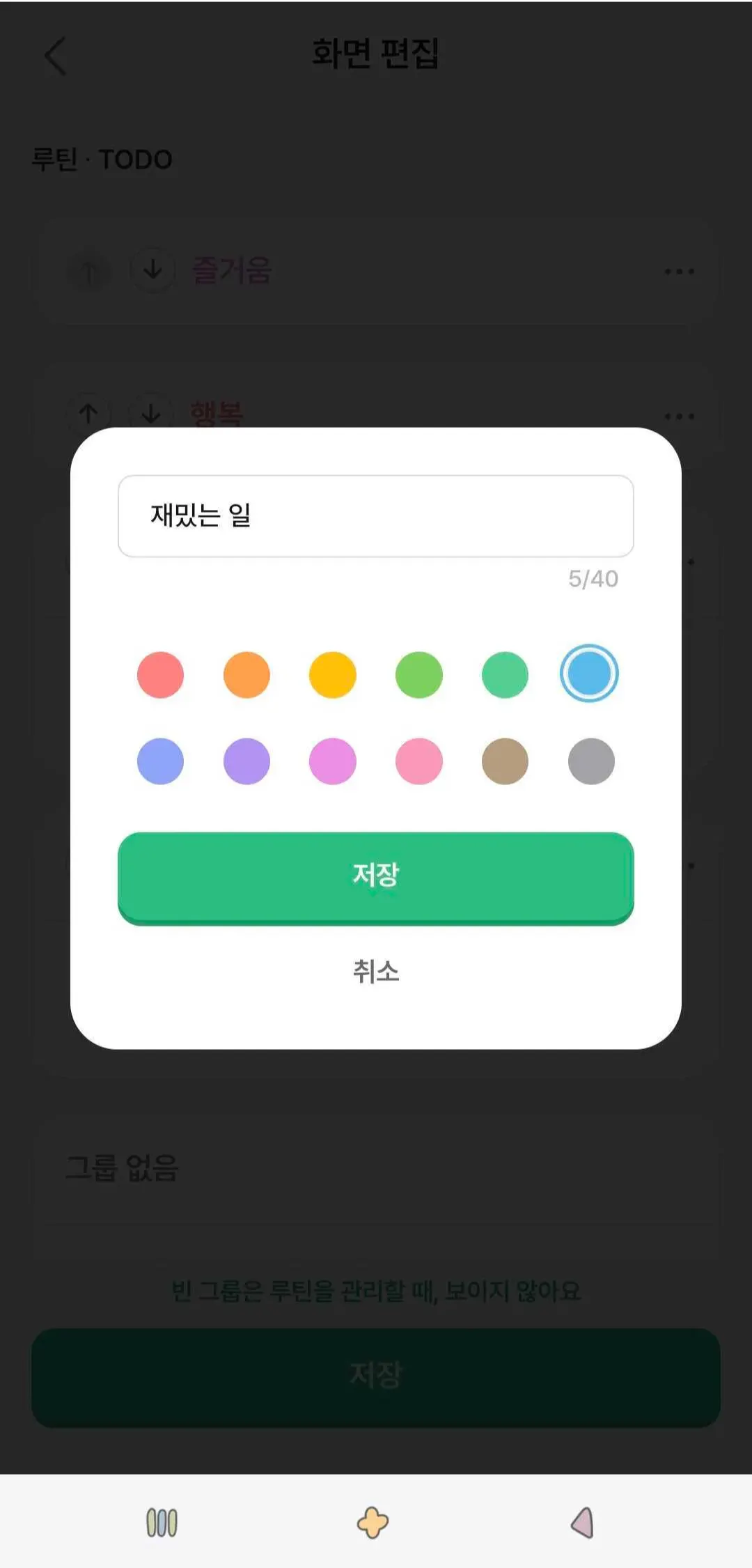The height and width of the screenshot is (1568, 752).
Task: Edit the group name text field
Action: (375, 516)
